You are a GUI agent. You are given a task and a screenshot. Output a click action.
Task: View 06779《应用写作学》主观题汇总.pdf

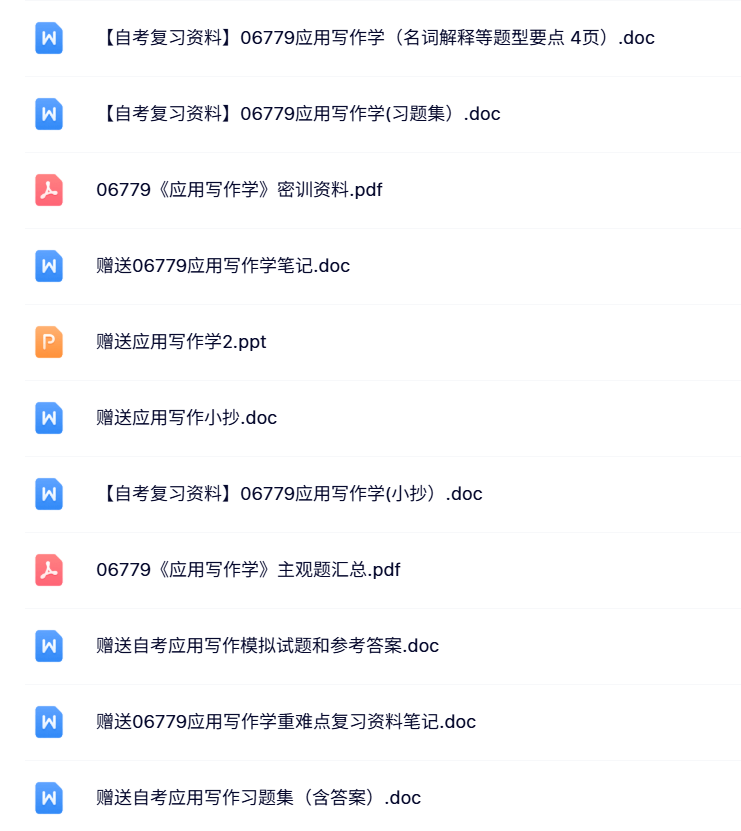(248, 570)
